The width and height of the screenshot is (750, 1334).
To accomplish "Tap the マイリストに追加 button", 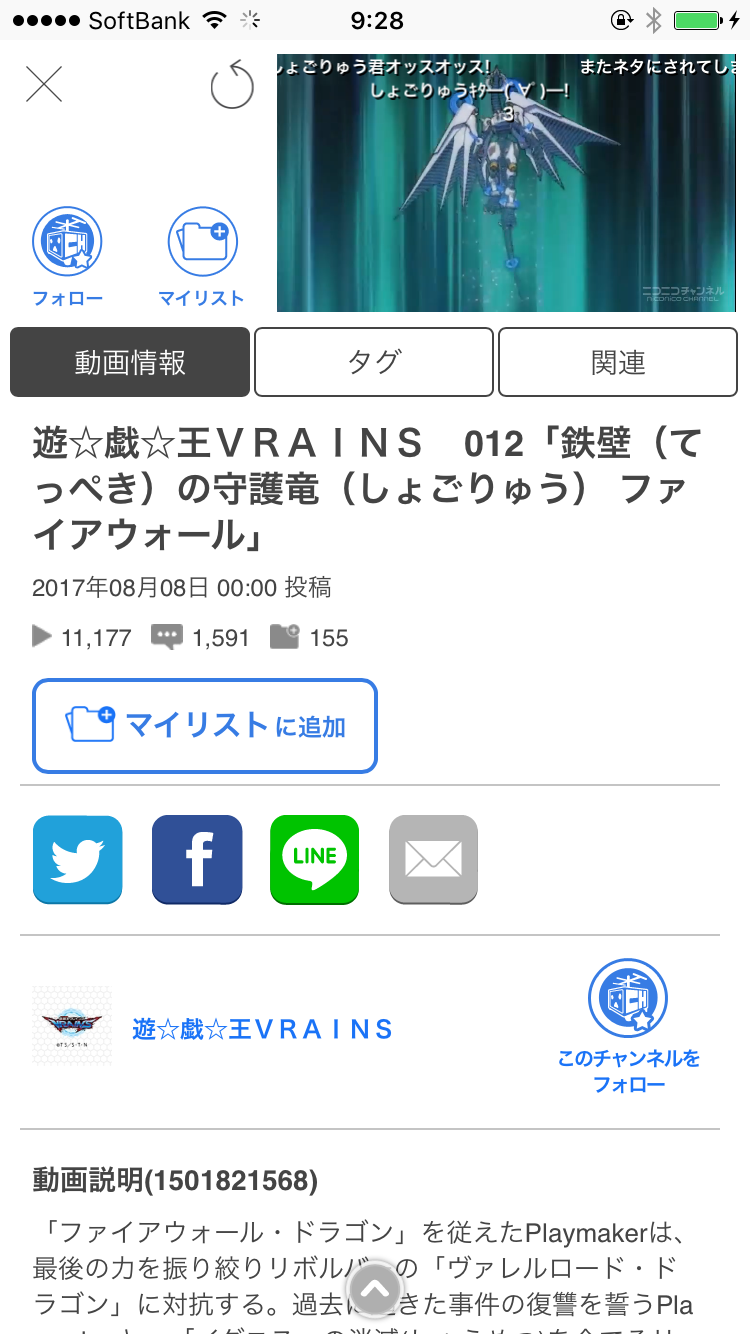I will tap(205, 726).
